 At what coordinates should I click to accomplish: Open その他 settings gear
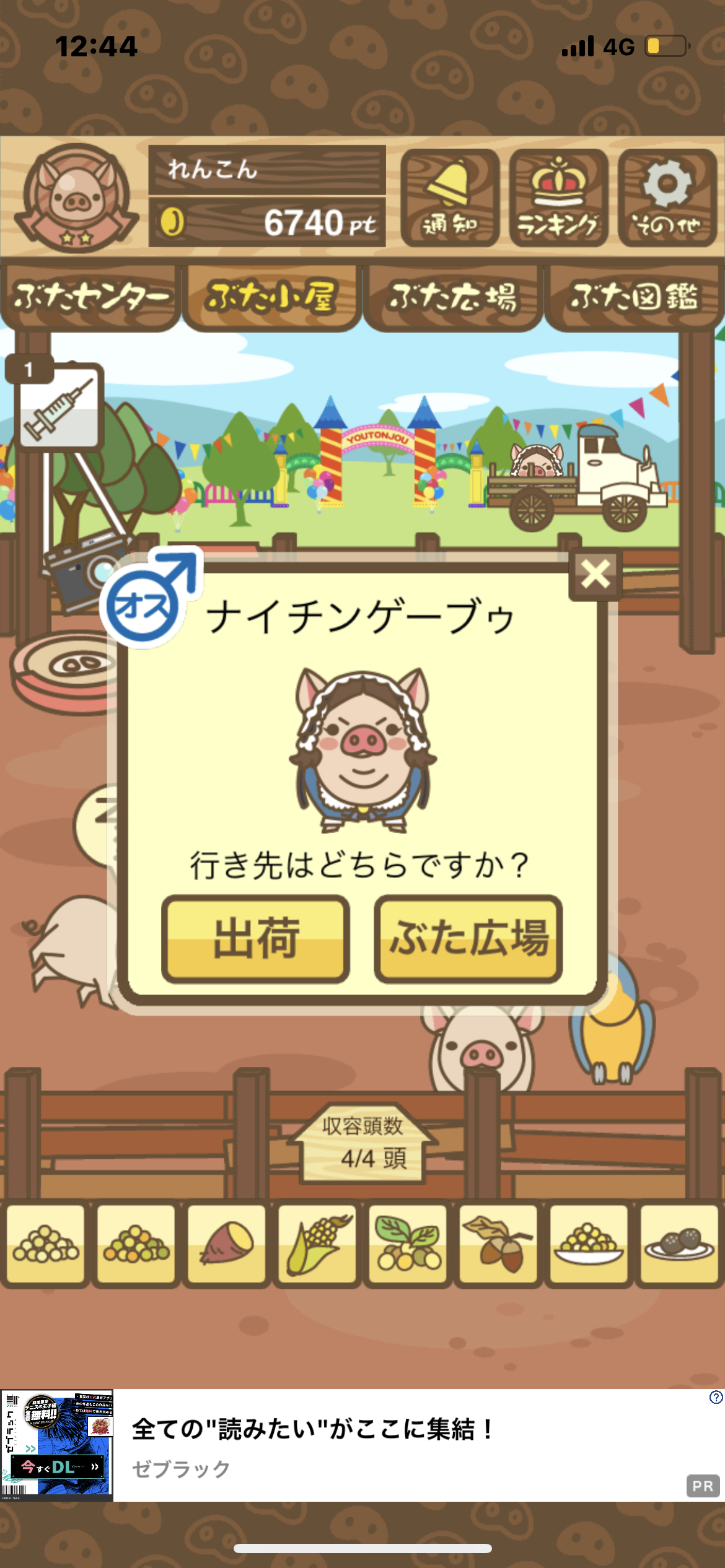pyautogui.click(x=667, y=198)
